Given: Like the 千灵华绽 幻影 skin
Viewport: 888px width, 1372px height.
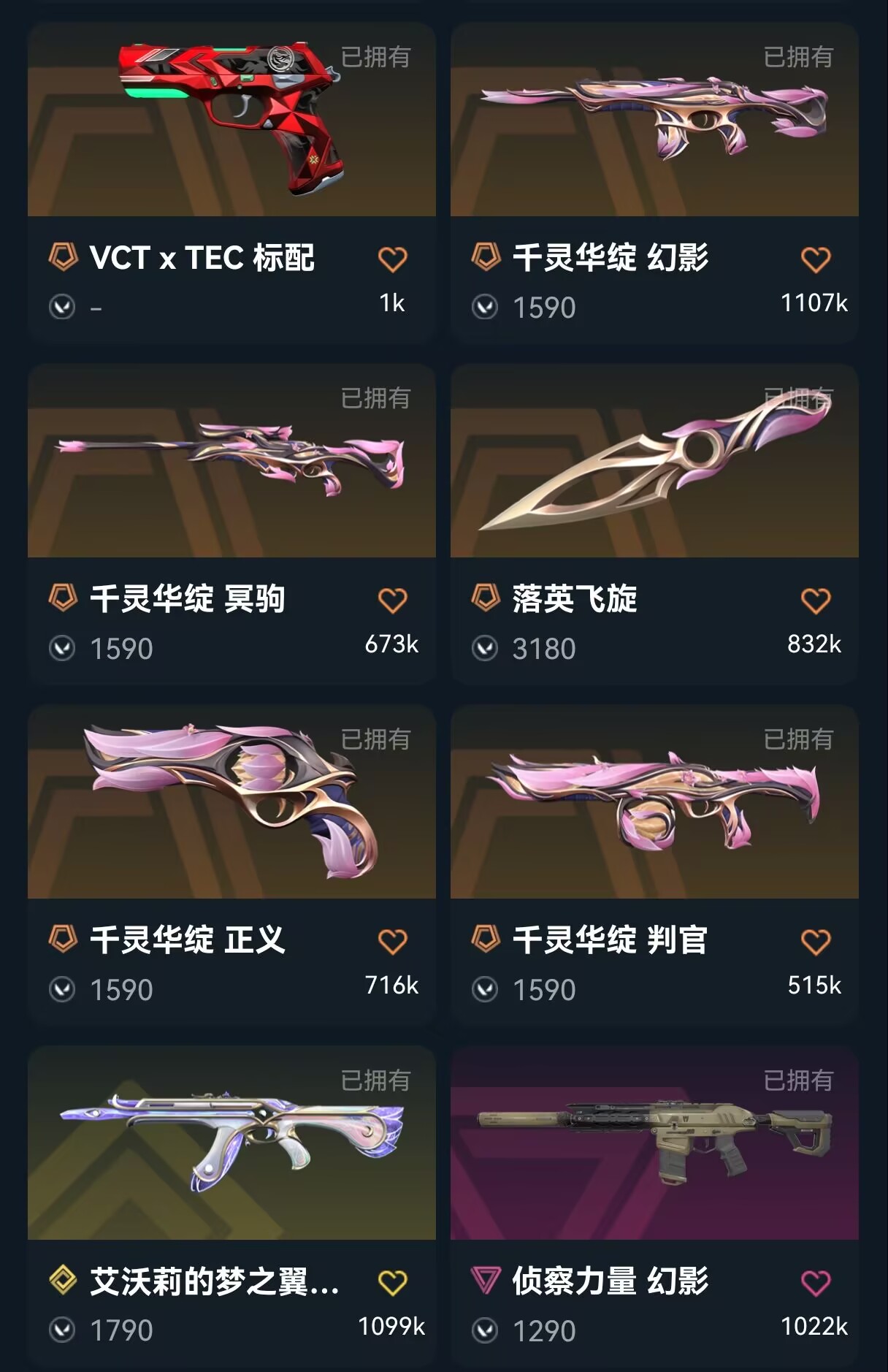Looking at the screenshot, I should point(815,259).
